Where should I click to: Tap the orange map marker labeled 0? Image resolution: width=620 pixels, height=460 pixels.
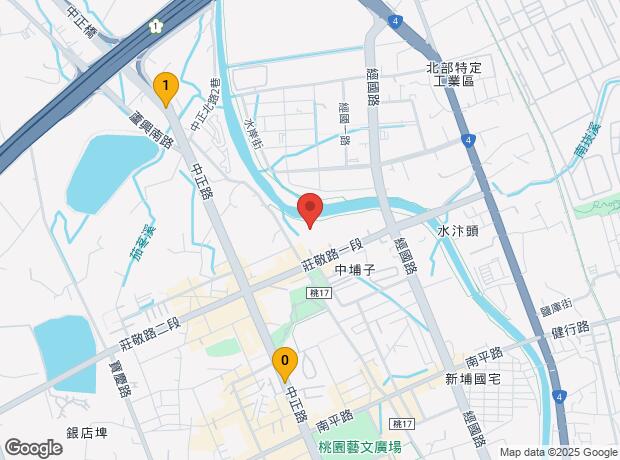(285, 364)
